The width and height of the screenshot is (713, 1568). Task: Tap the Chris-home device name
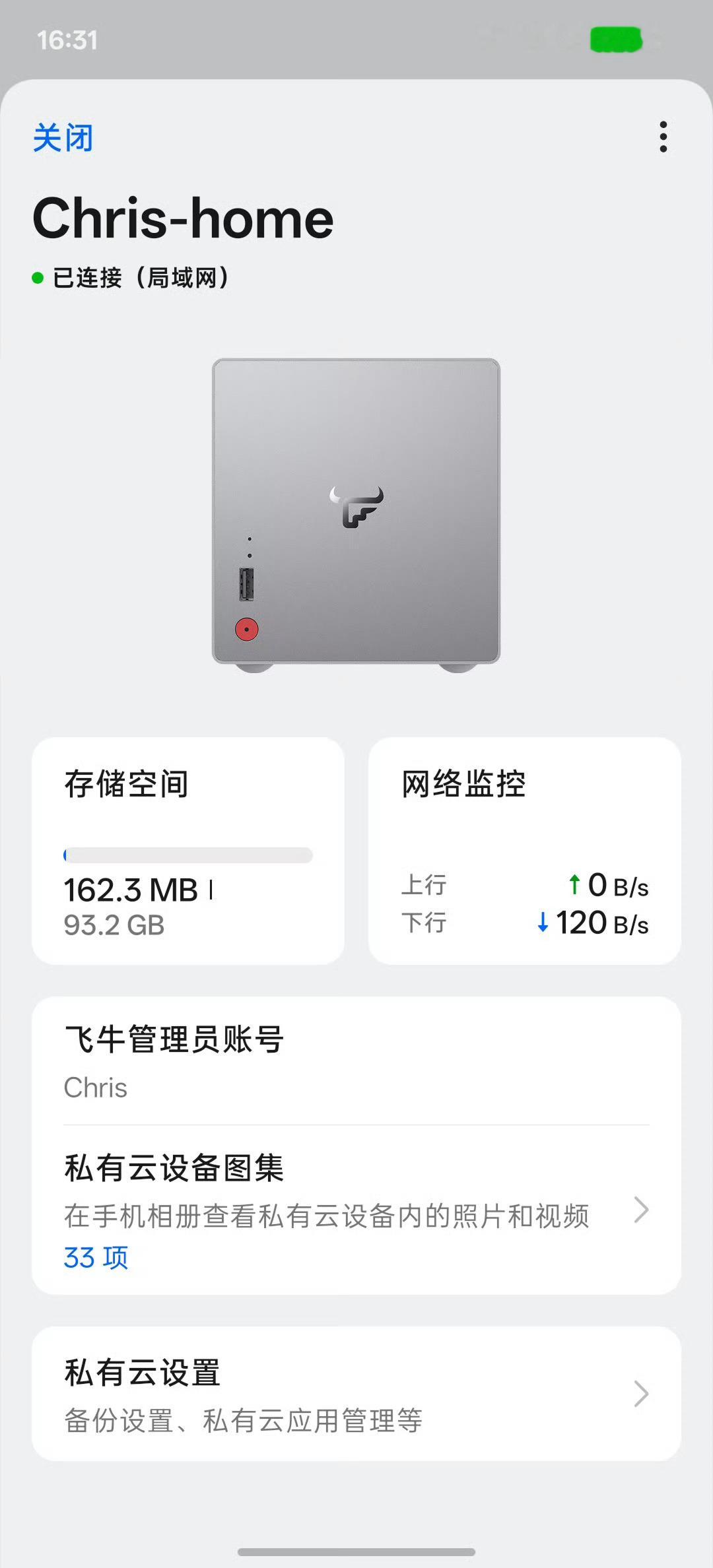pyautogui.click(x=184, y=218)
